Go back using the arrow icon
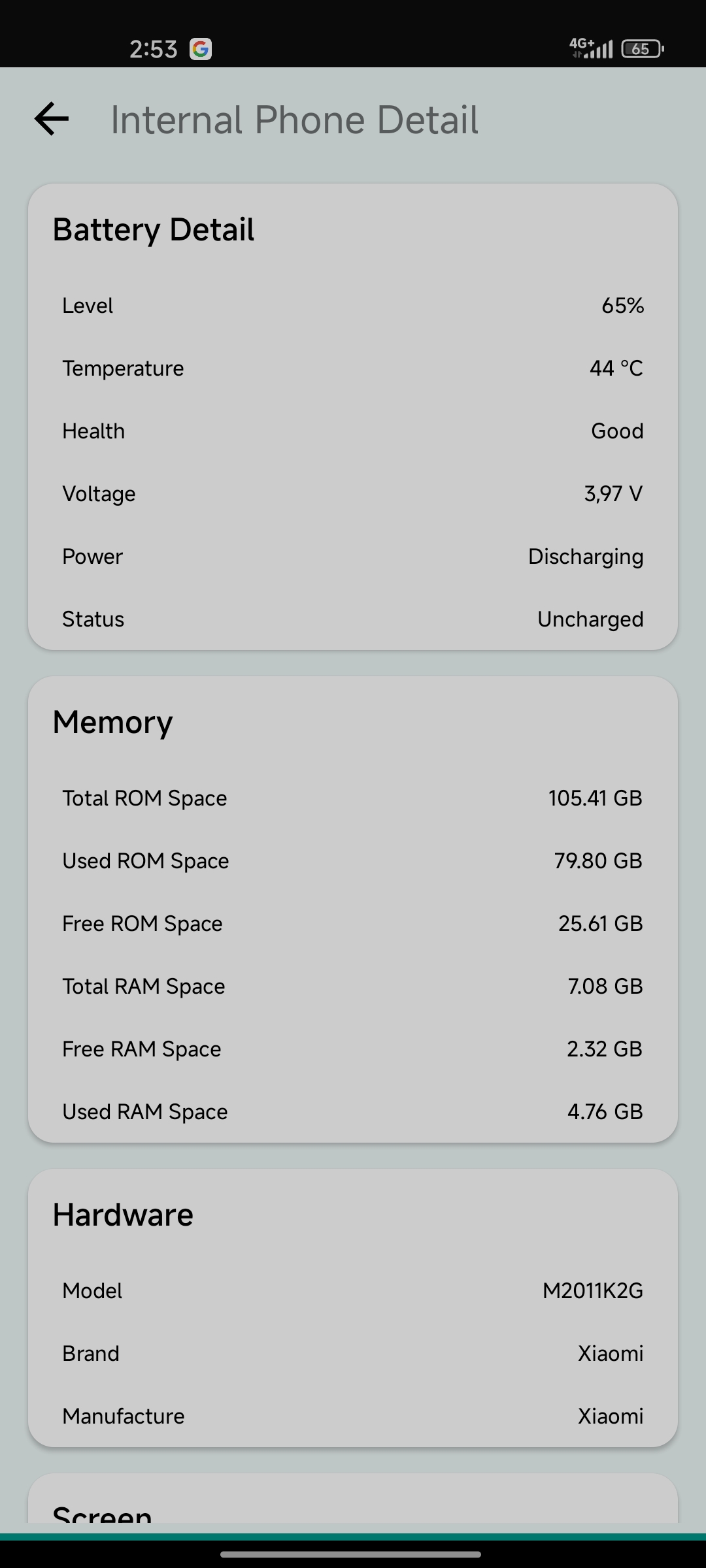Image resolution: width=706 pixels, height=1568 pixels. (52, 119)
